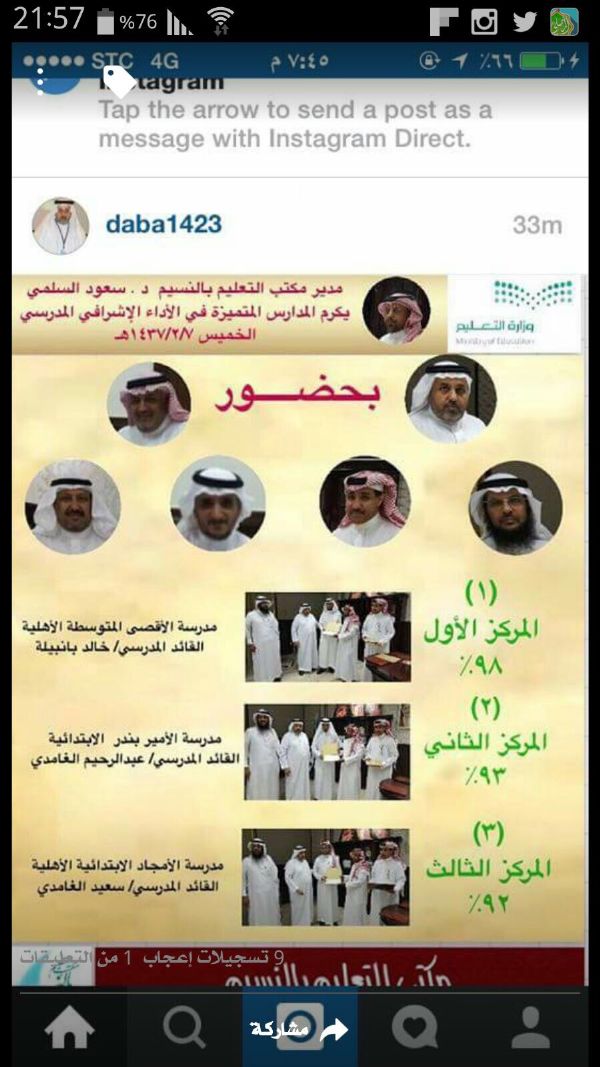Image resolution: width=600 pixels, height=1067 pixels.
Task: Tap the tag label icon
Action: coord(120,81)
